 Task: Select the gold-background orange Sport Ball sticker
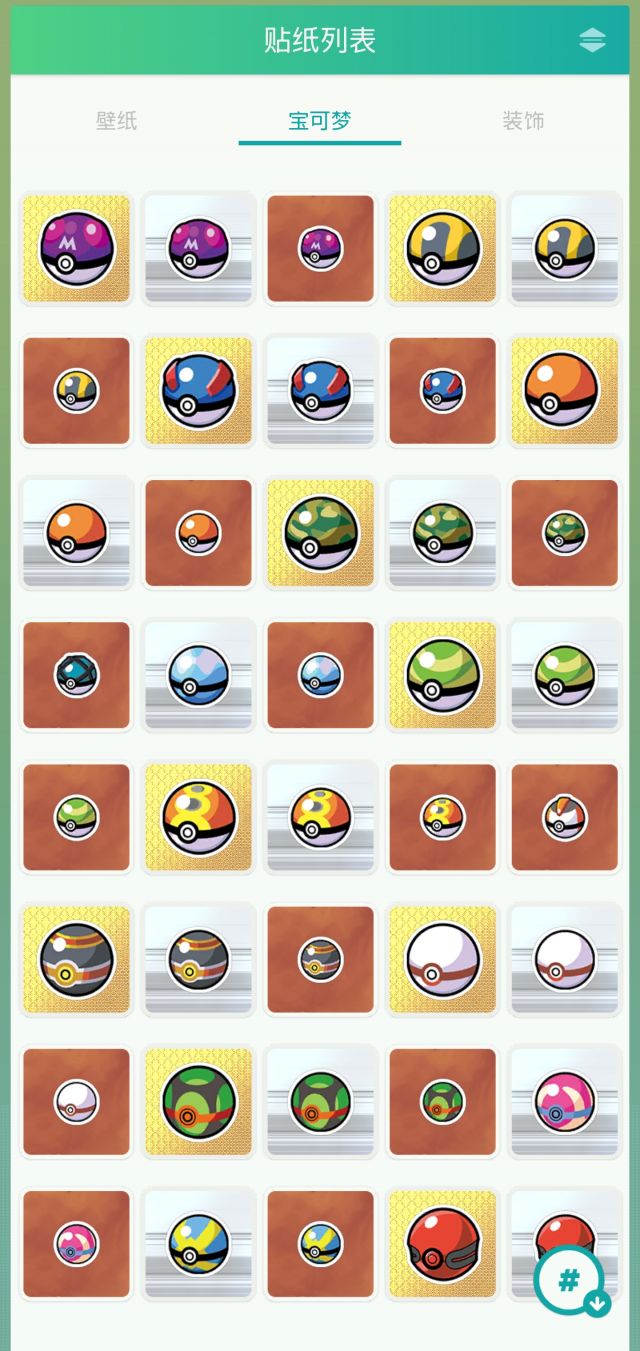[564, 391]
